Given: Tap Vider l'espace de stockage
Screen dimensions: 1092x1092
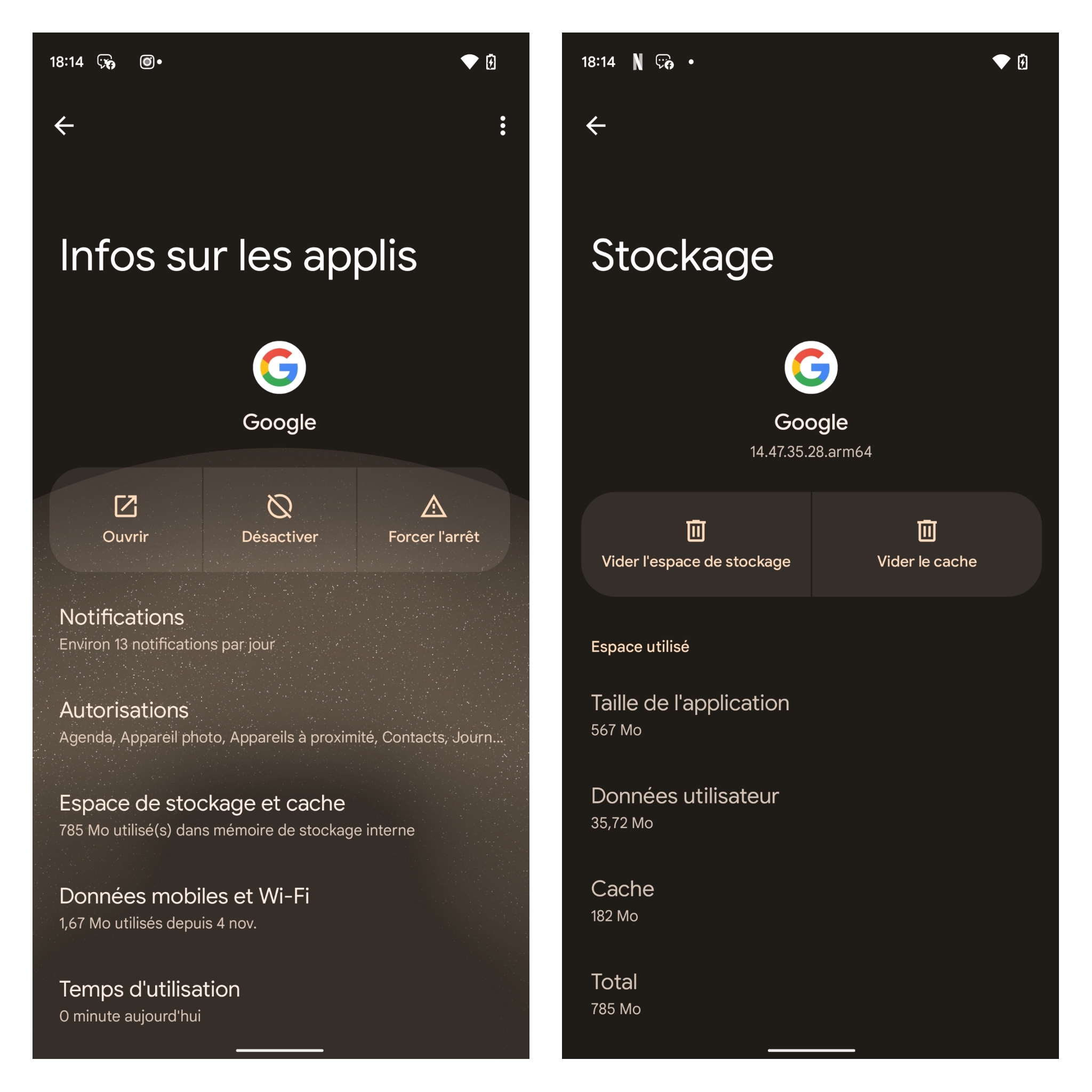Looking at the screenshot, I should [x=696, y=544].
